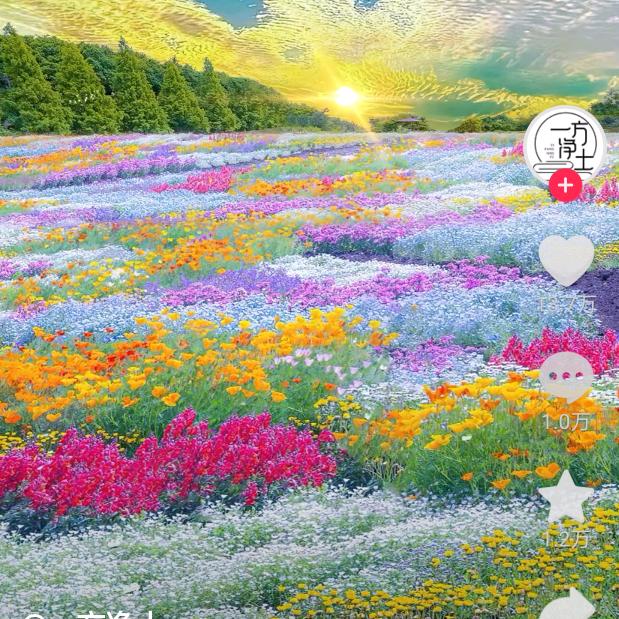Like this video with the heart icon
This screenshot has height=619, width=619.
[x=566, y=259]
